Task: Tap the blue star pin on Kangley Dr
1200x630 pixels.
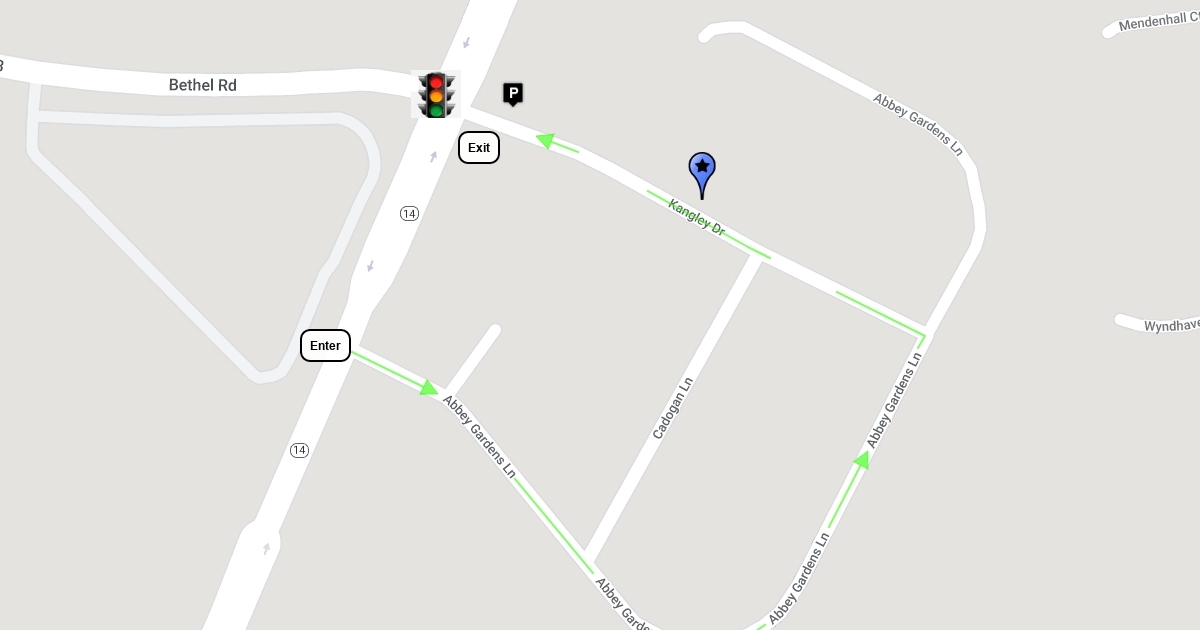Action: [x=702, y=169]
